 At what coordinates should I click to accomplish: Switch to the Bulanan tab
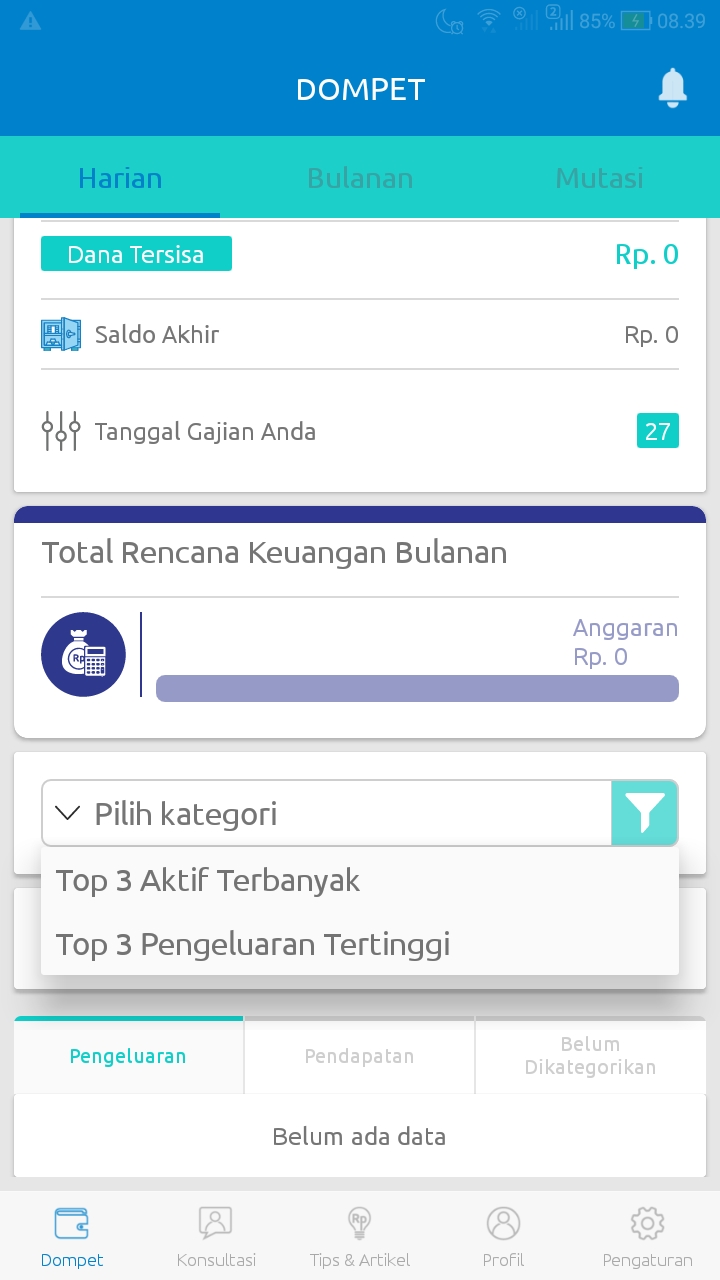[360, 178]
